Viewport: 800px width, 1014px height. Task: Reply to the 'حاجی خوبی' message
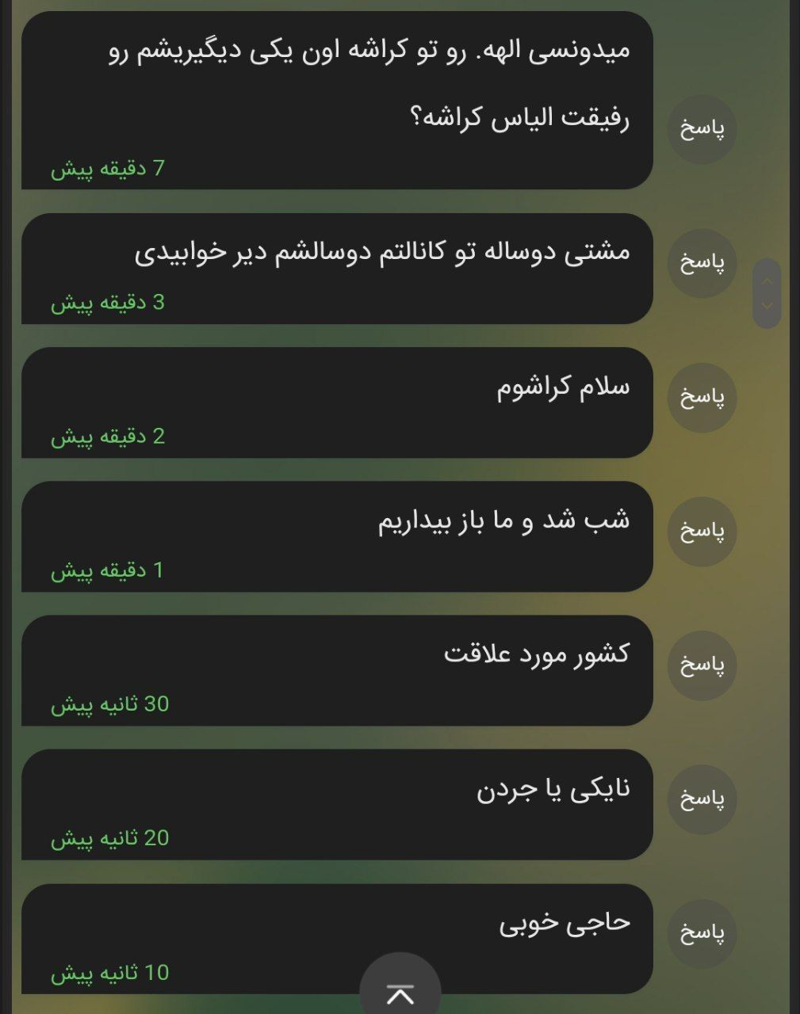point(702,932)
